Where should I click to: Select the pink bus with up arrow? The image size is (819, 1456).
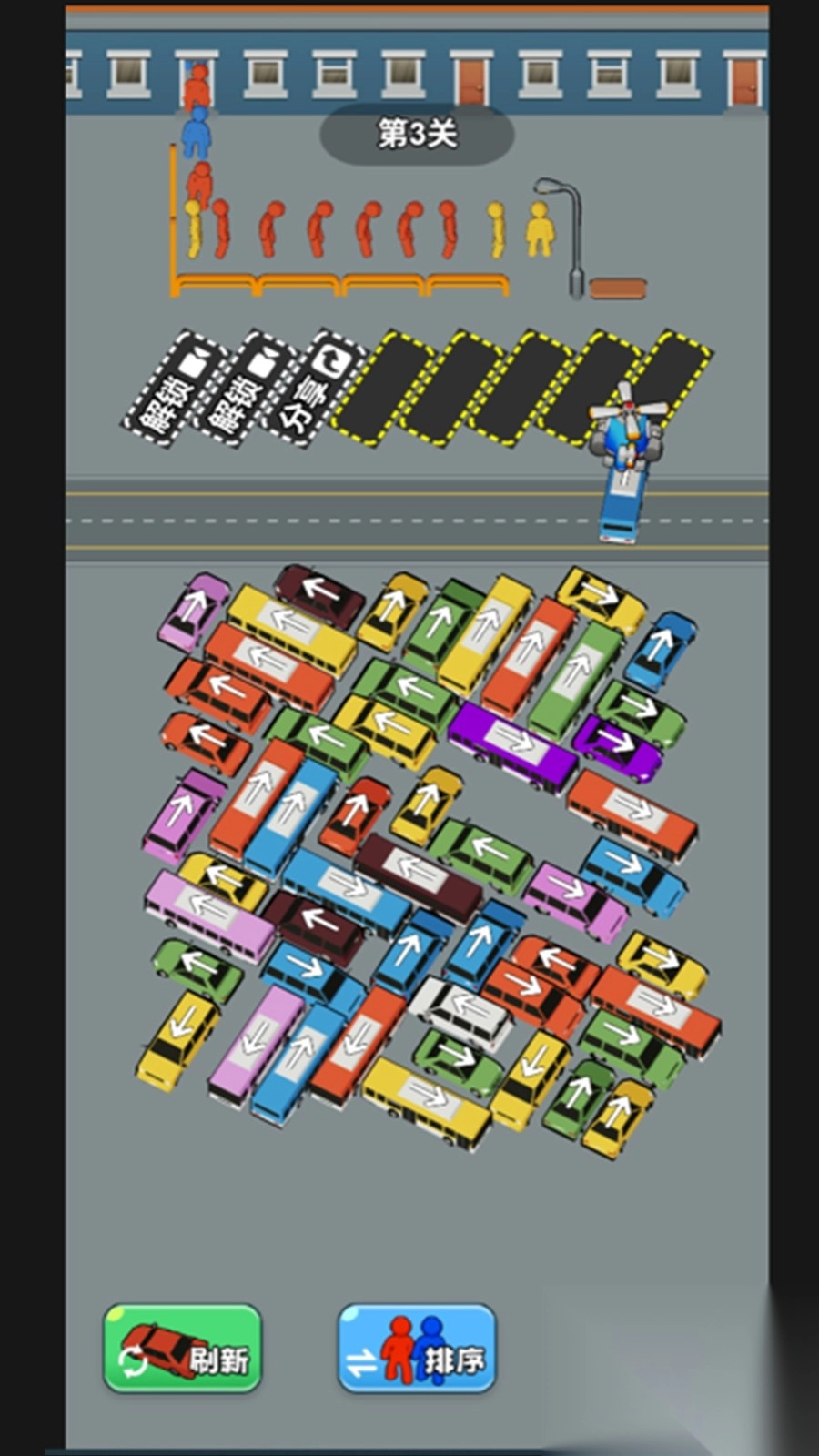pos(182,810)
